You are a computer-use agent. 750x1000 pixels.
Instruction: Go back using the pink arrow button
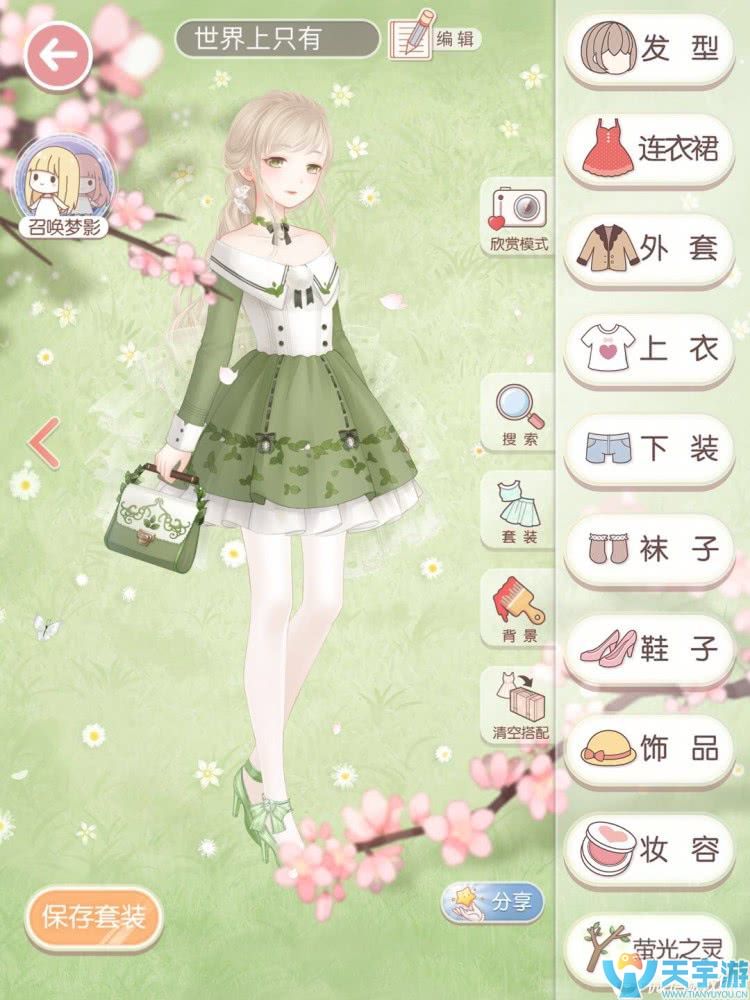tap(58, 54)
